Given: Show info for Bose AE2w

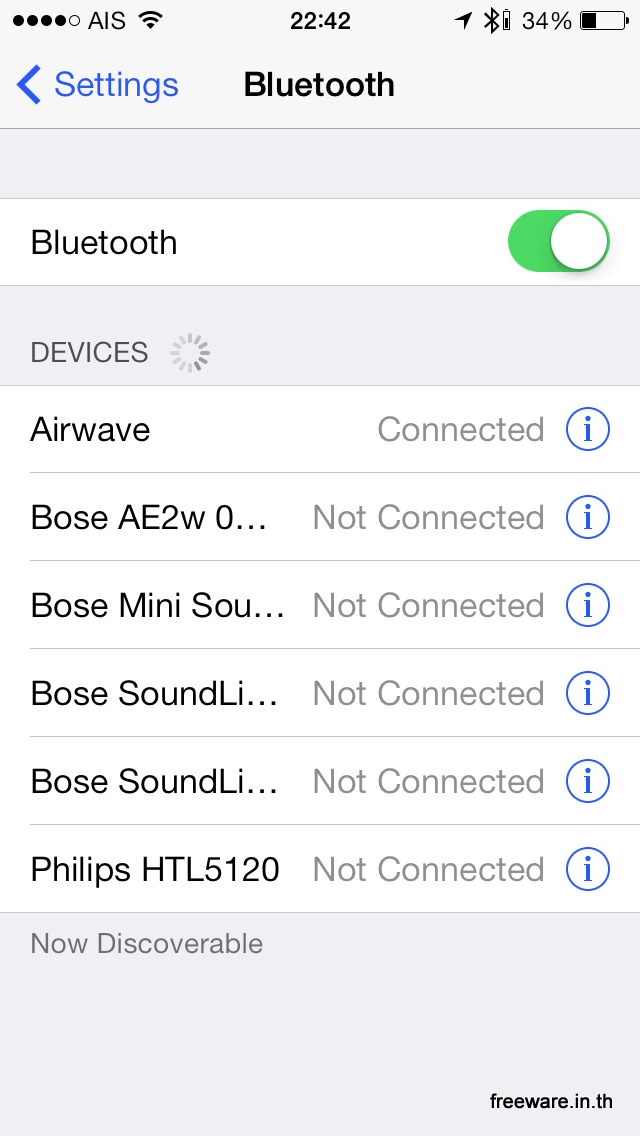Looking at the screenshot, I should coord(588,517).
